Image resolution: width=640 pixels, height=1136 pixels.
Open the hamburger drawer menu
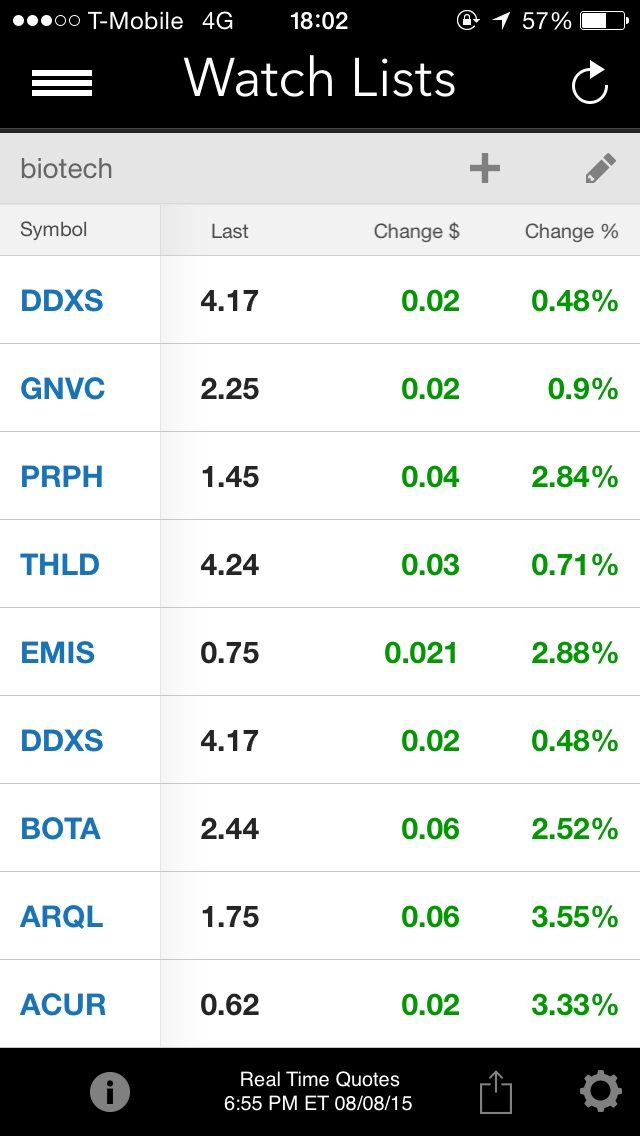[x=62, y=82]
